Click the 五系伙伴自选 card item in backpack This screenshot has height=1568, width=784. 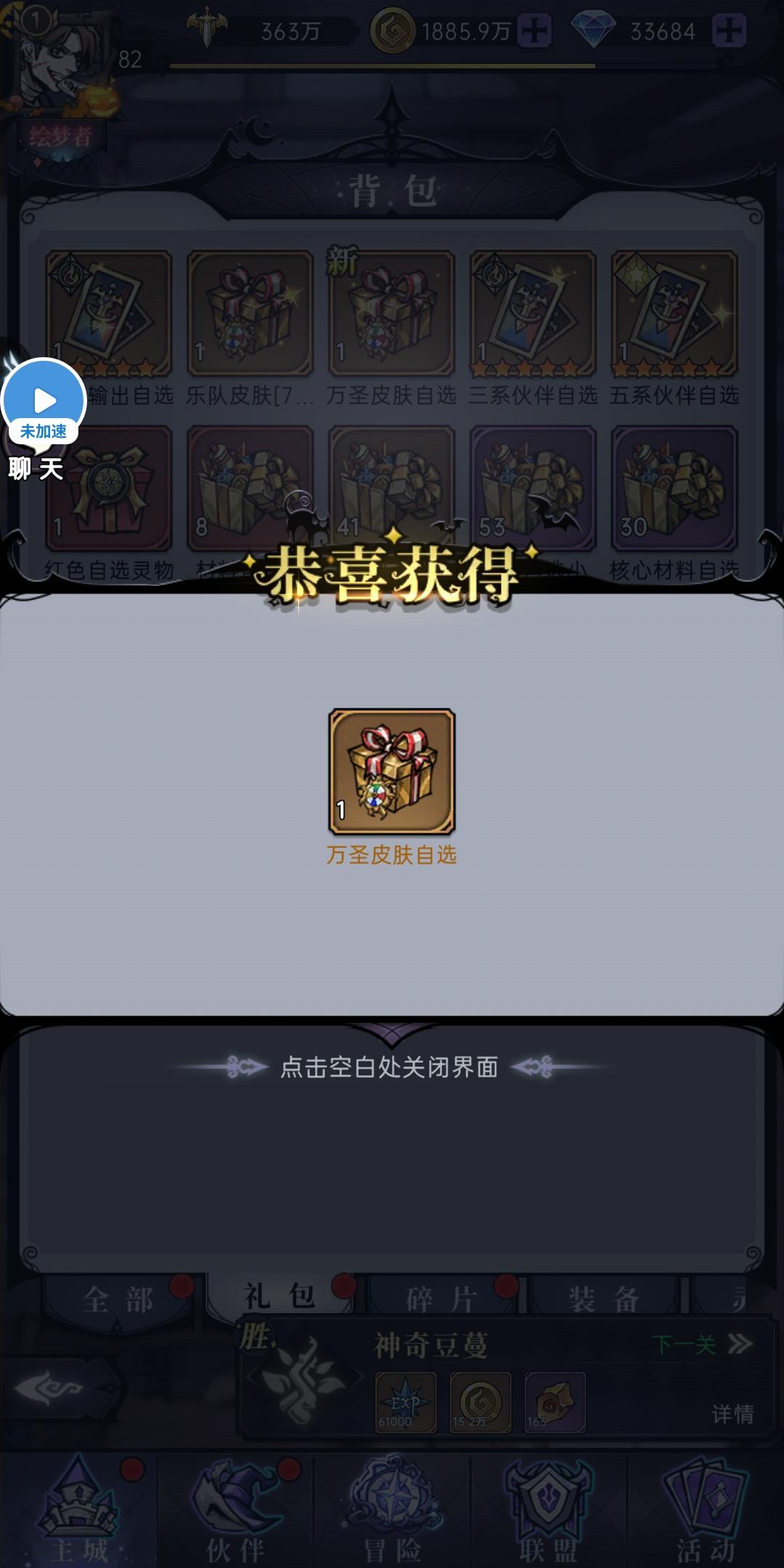click(675, 312)
